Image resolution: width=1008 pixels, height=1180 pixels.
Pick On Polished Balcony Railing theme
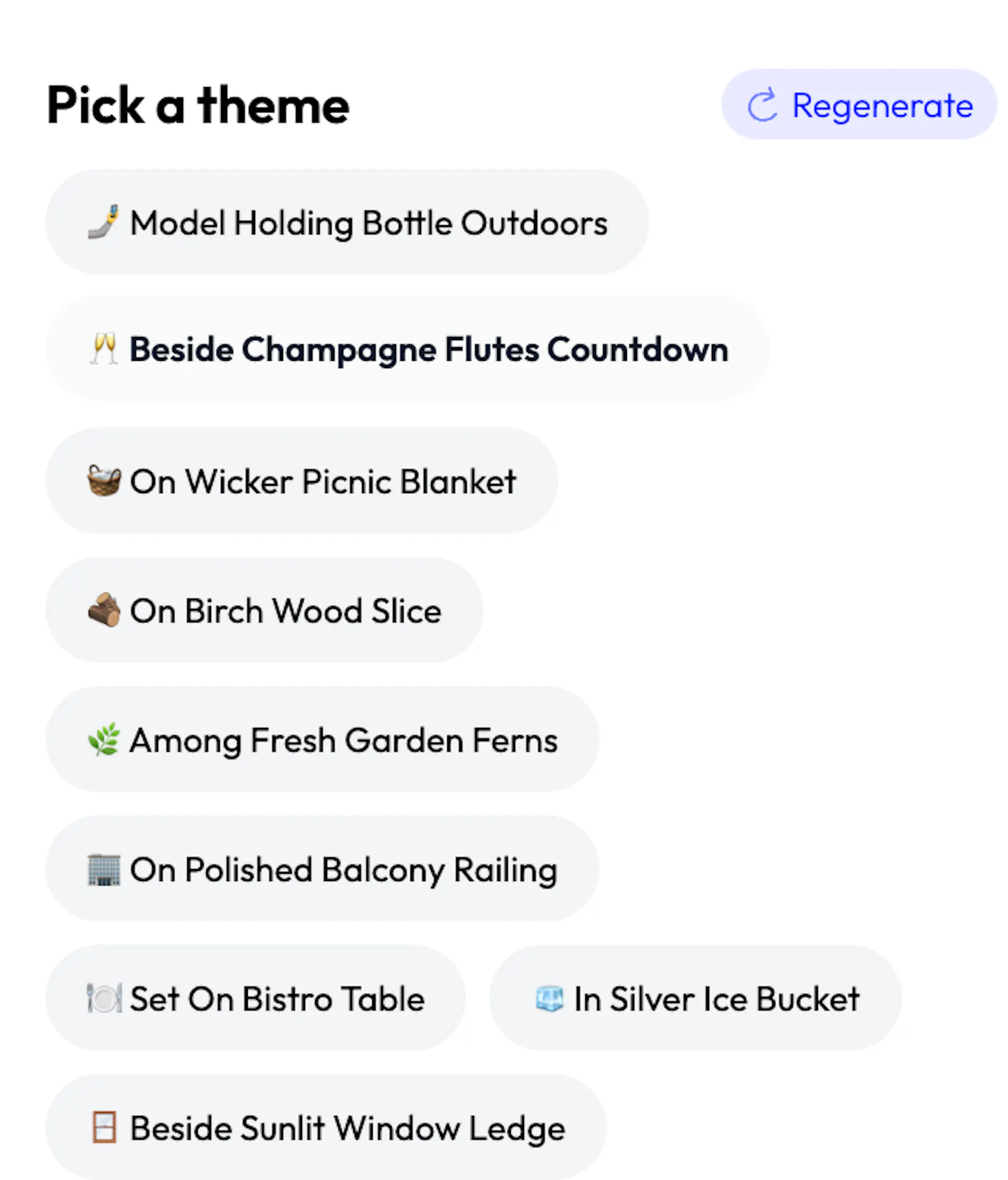point(322,870)
